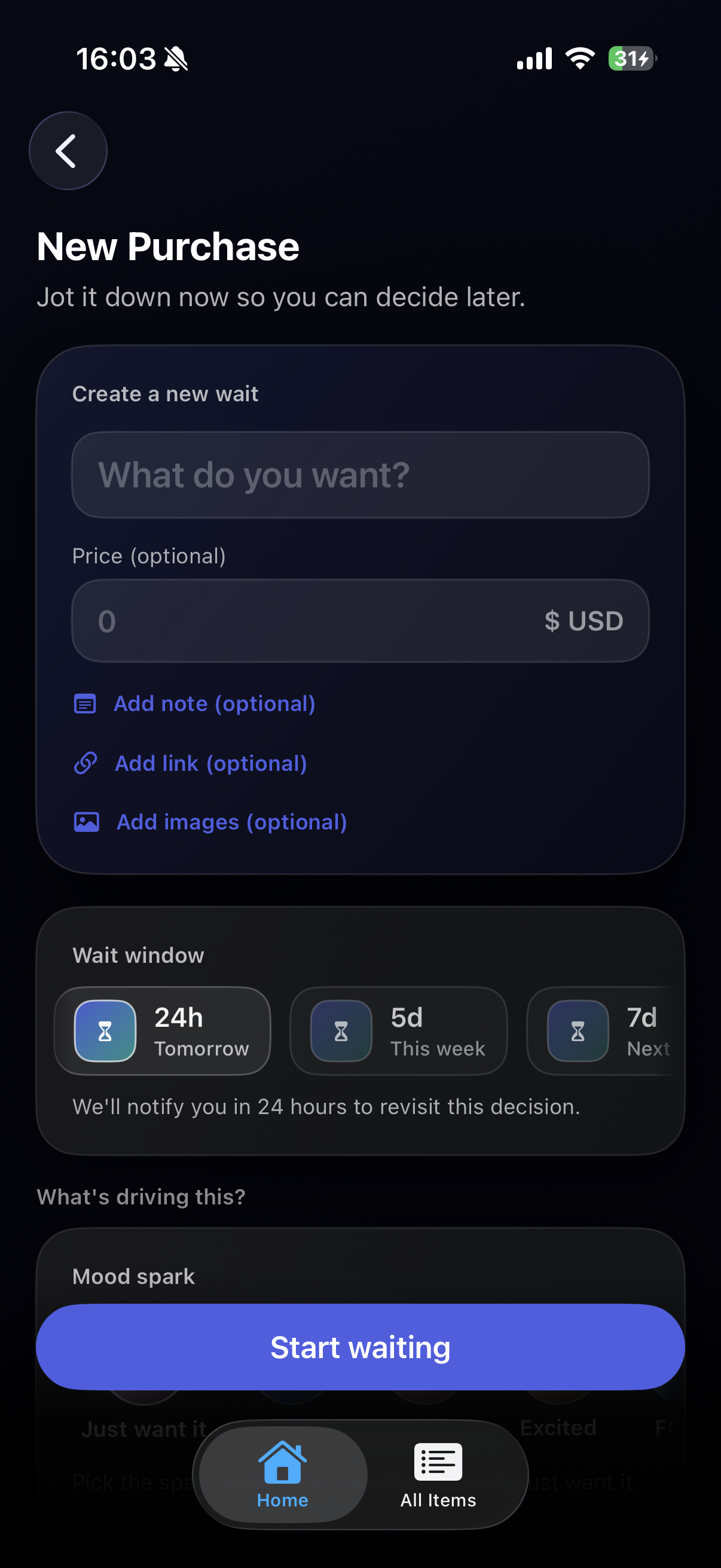Image resolution: width=721 pixels, height=1568 pixels.
Task: Select the 5d This week wait window
Action: [x=398, y=1030]
